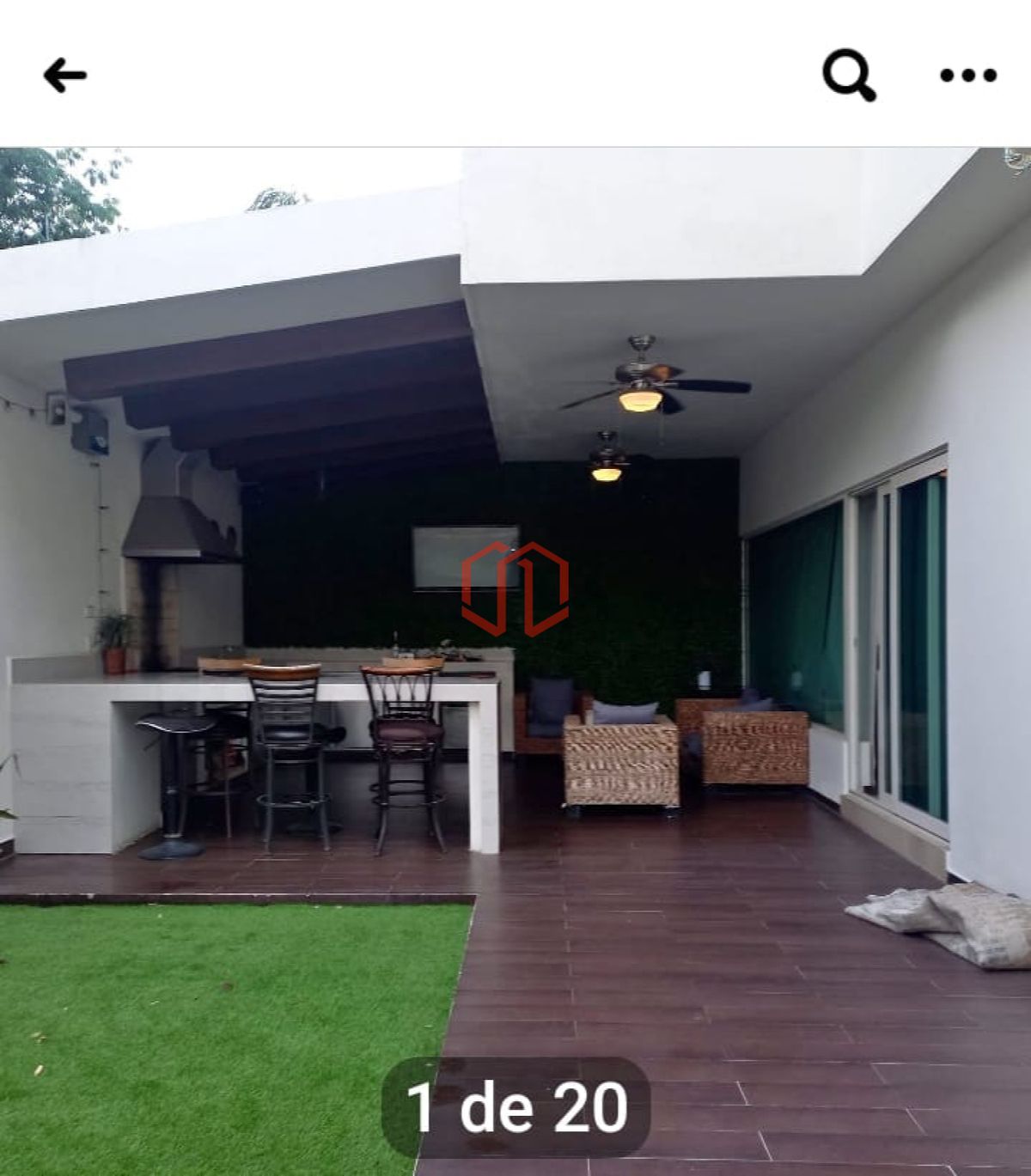The height and width of the screenshot is (1176, 1031).
Task: Go back using the arrow icon
Action: (x=65, y=76)
